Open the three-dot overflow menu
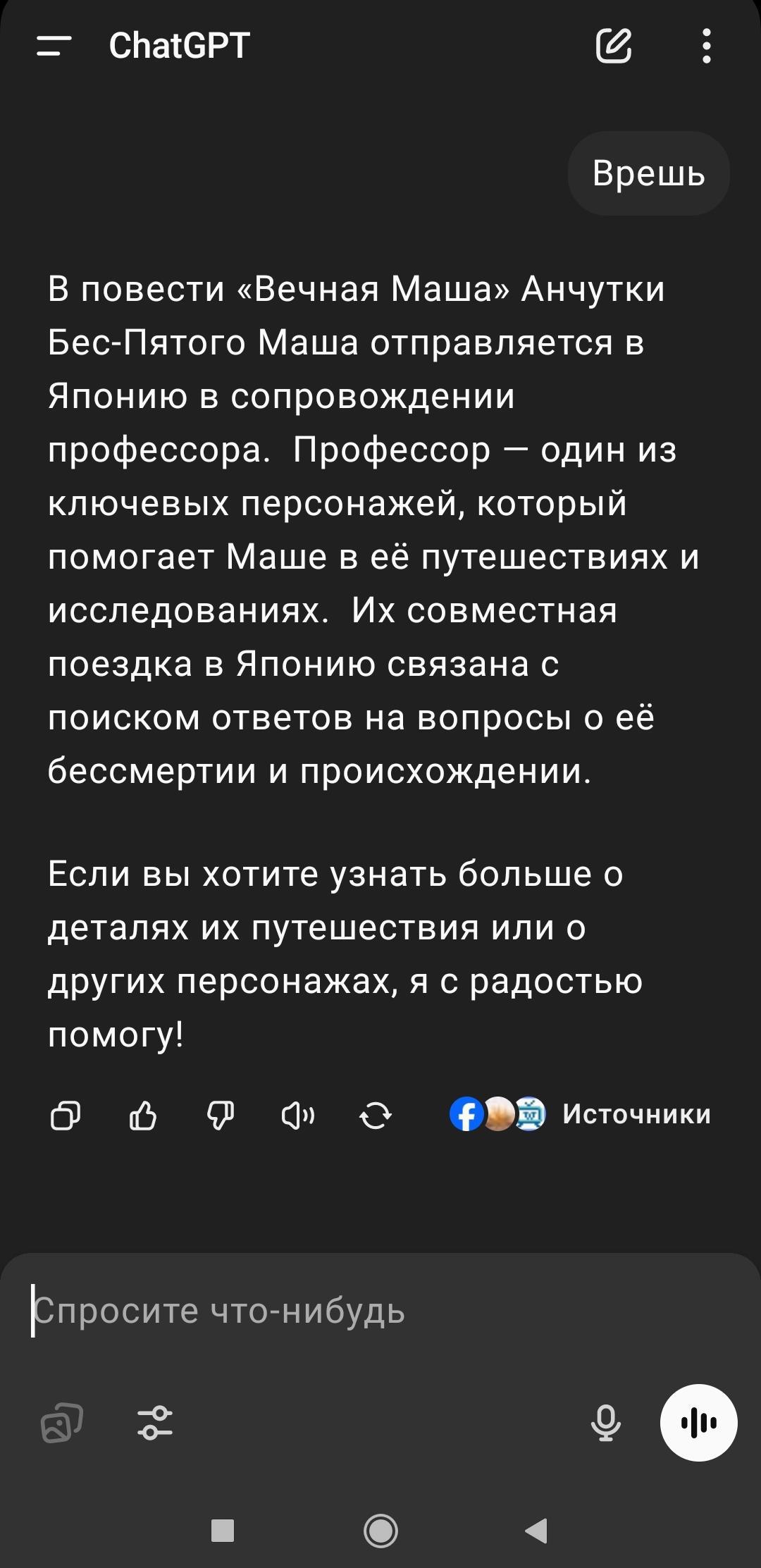Viewport: 761px width, 1568px height. [x=706, y=47]
